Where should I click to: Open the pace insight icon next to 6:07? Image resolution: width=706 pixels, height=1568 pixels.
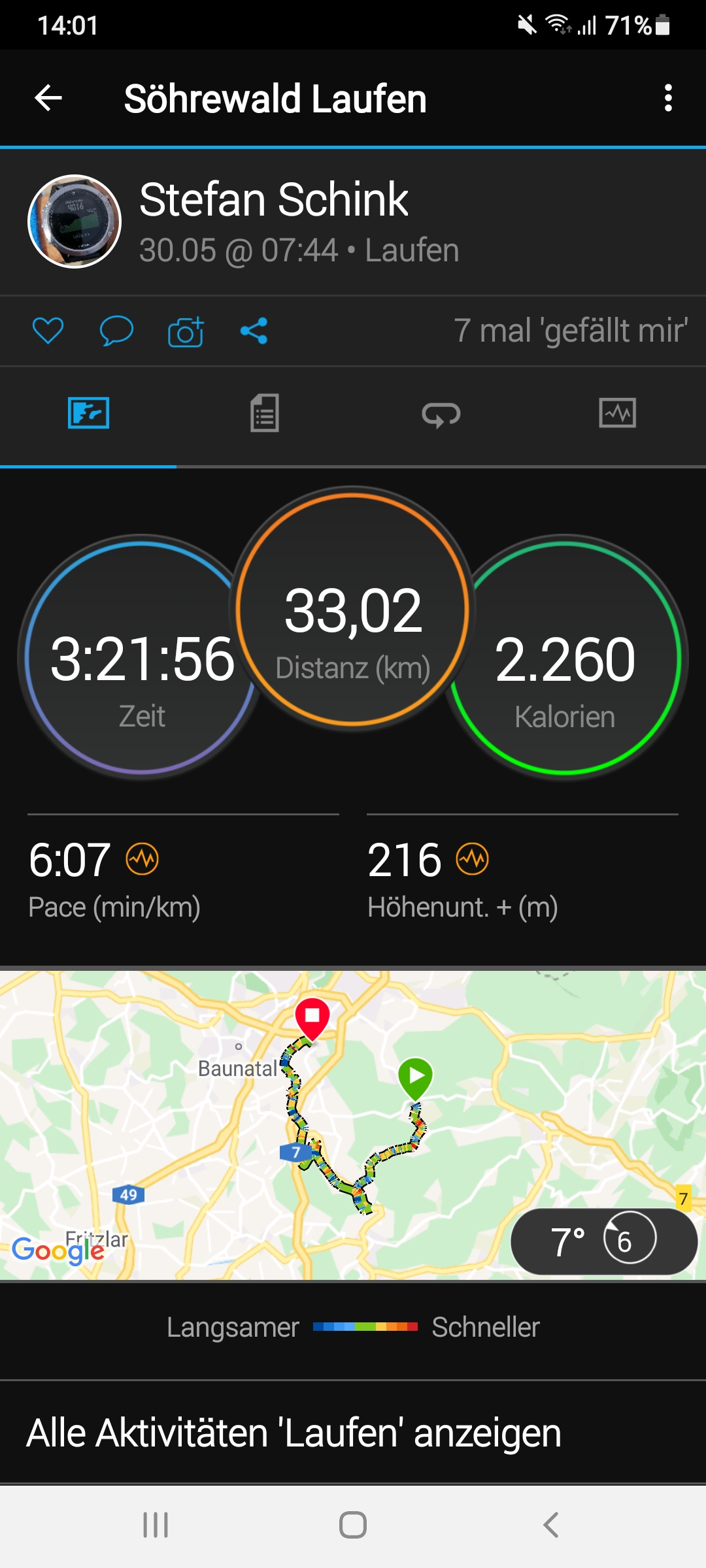tap(143, 858)
